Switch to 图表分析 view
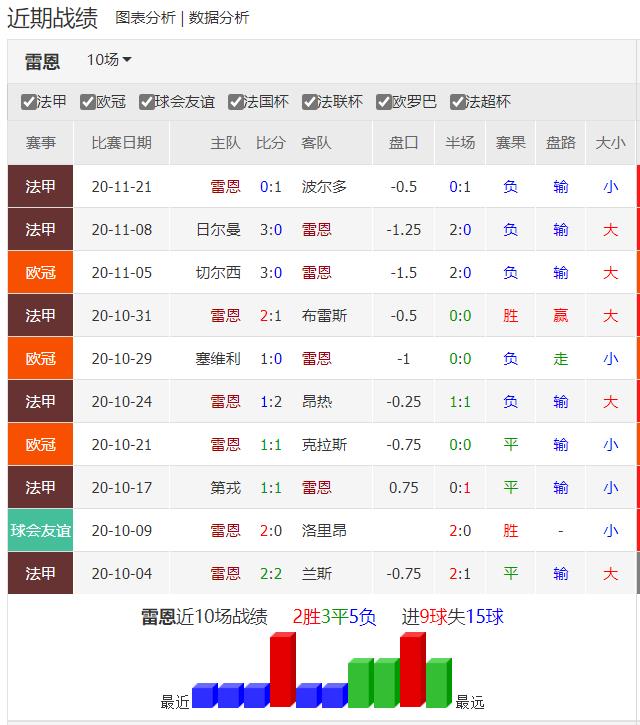 point(145,18)
